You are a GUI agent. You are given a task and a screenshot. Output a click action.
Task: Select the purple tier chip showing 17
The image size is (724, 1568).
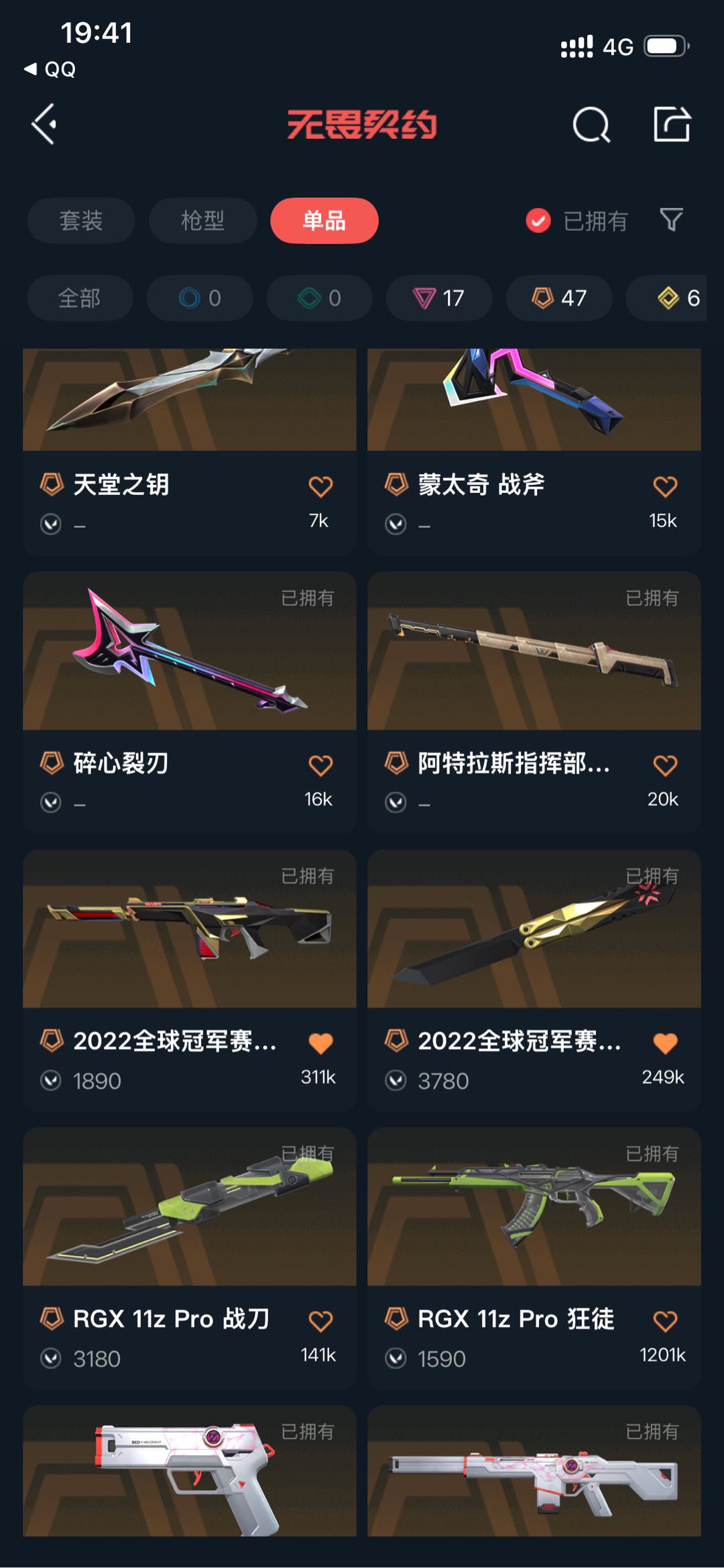[439, 298]
